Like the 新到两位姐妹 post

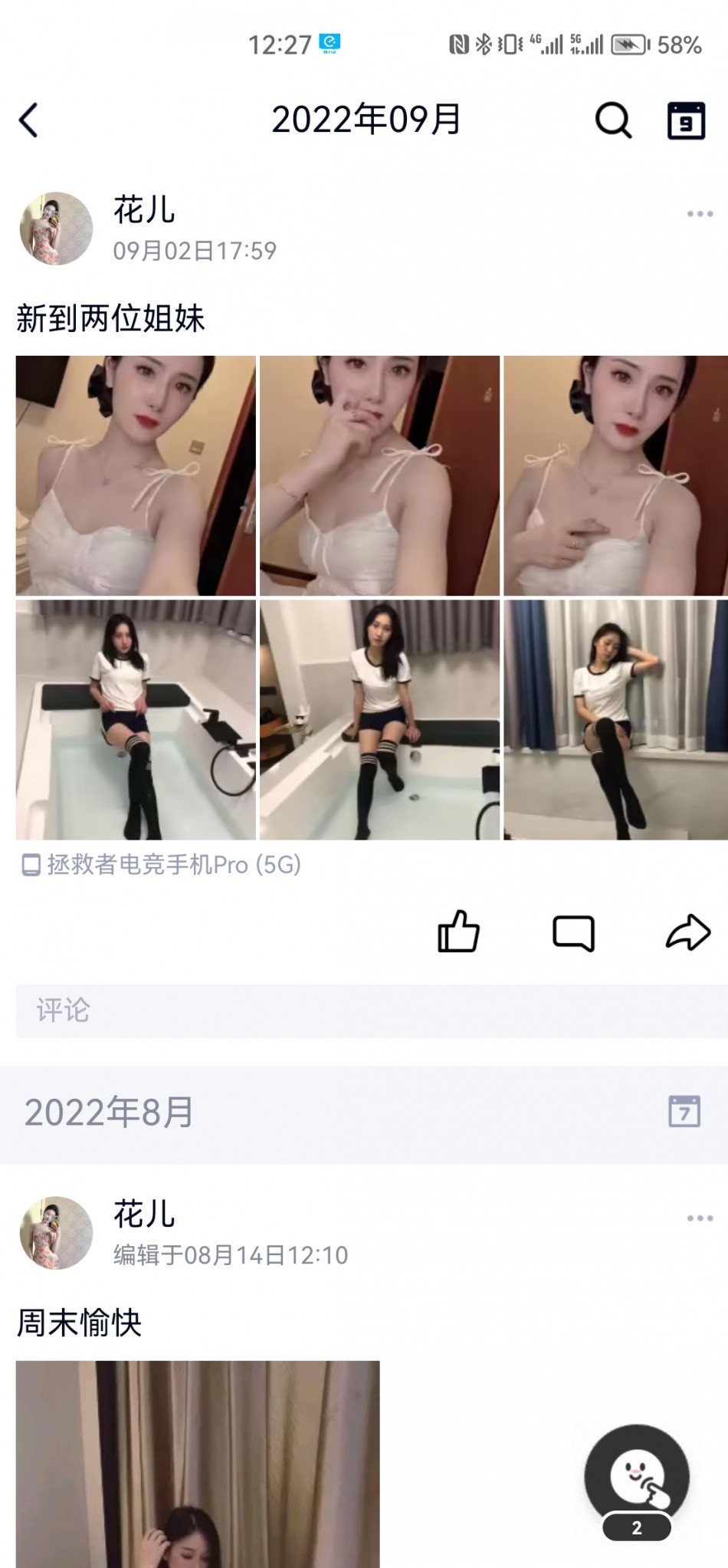458,932
